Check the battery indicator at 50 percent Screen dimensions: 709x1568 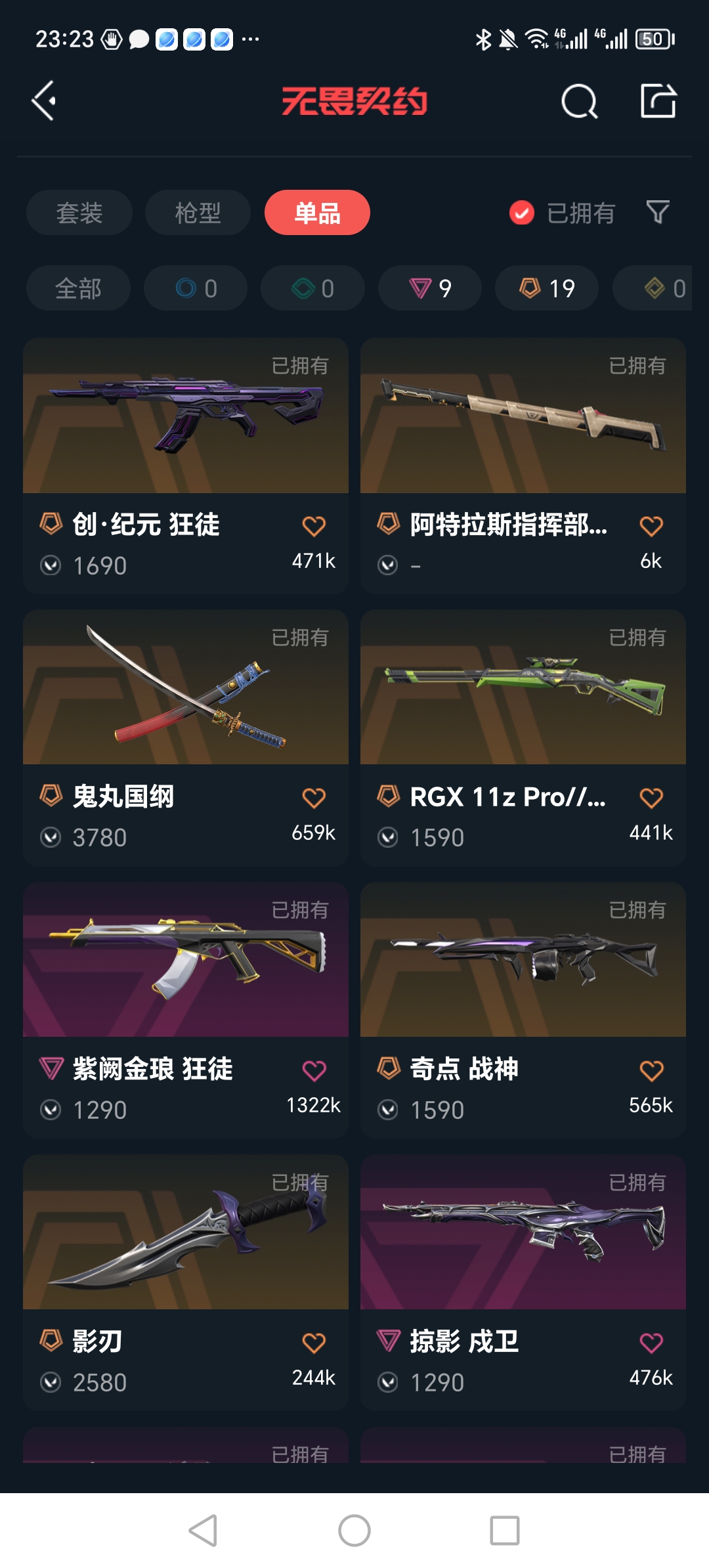click(x=653, y=39)
